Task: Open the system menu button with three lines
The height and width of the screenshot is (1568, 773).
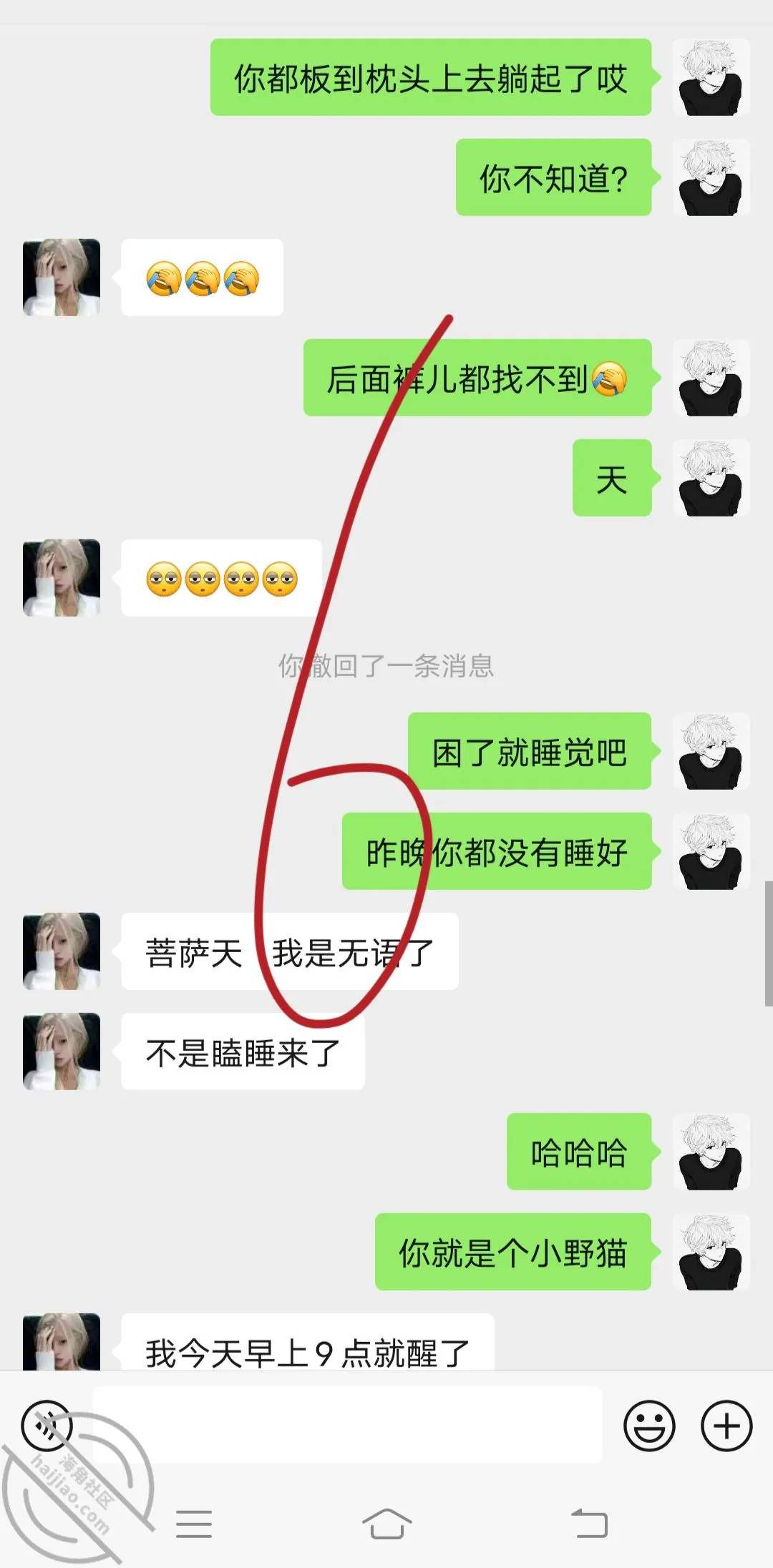Action: click(194, 1524)
